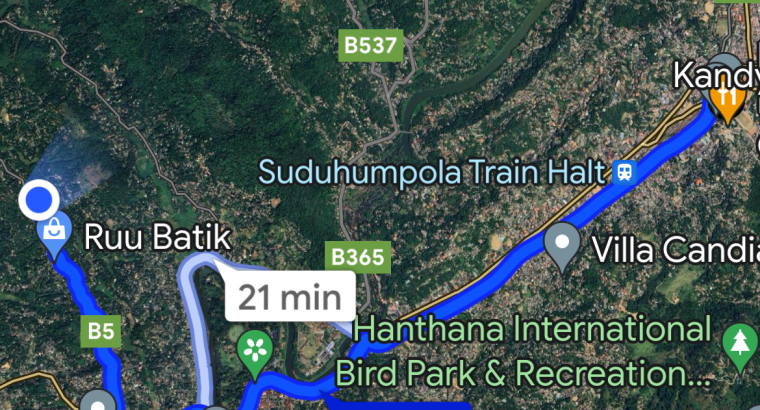Open the Ruu Batik shop marker
The image size is (760, 410).
pyautogui.click(x=53, y=232)
